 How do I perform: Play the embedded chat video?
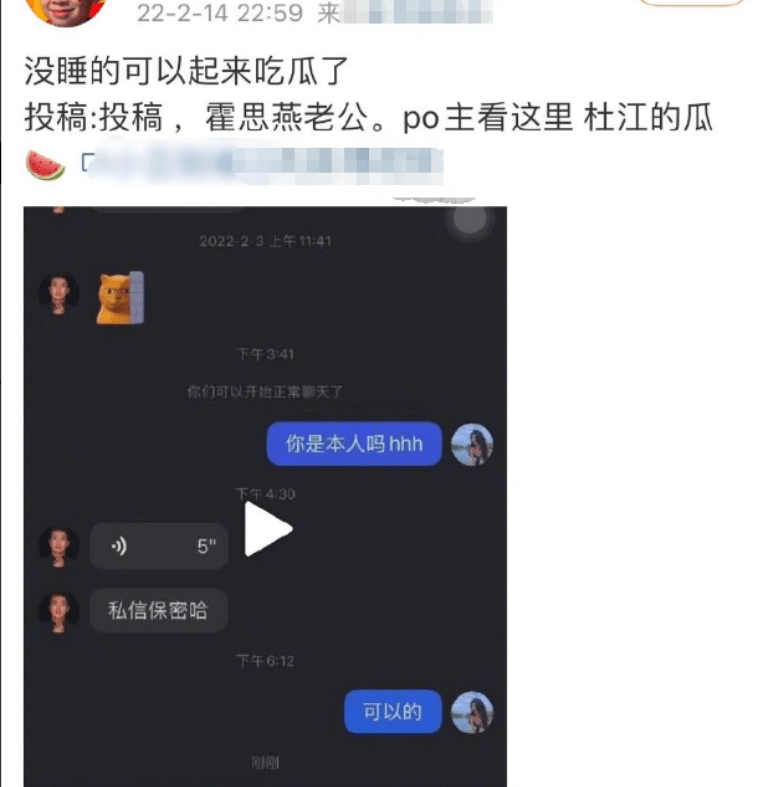(268, 529)
